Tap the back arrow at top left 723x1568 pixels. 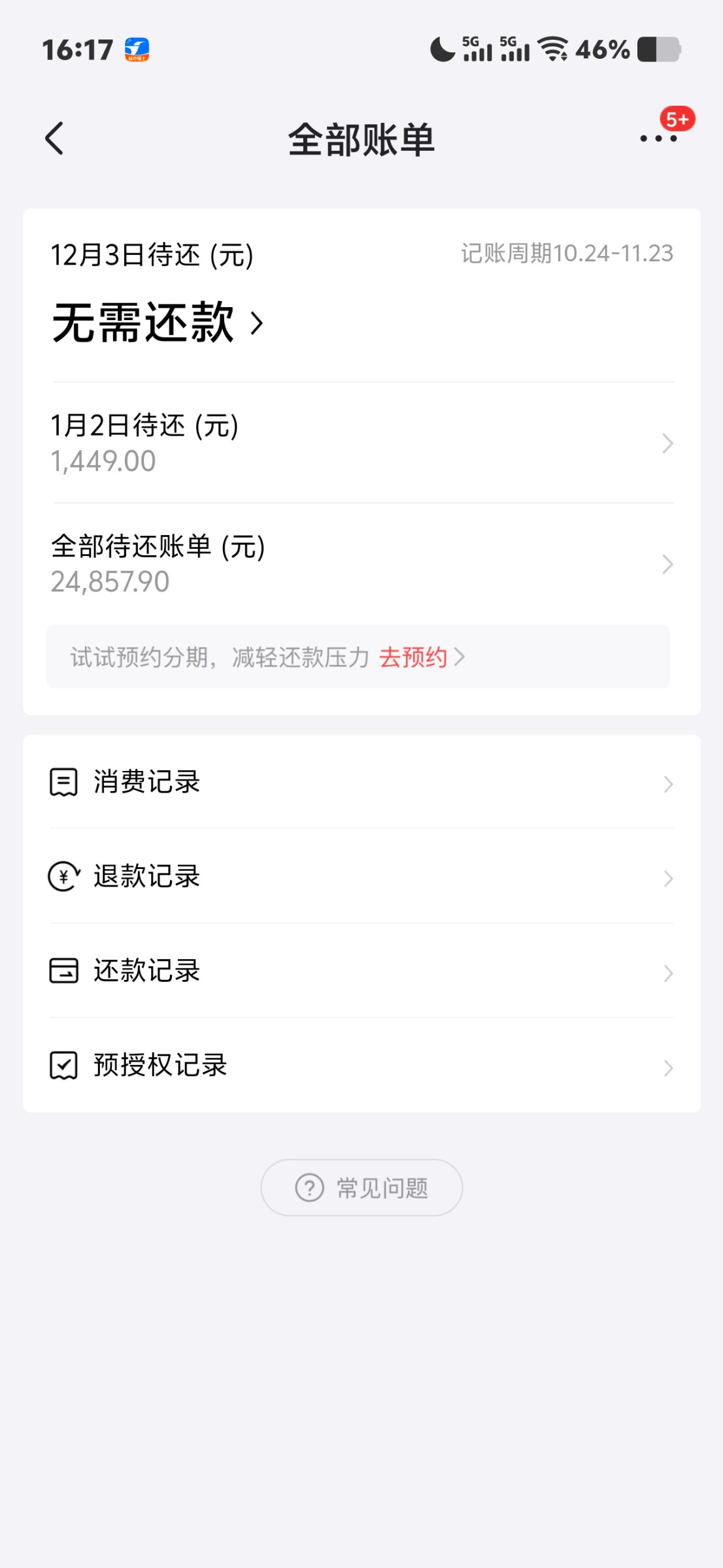(x=55, y=139)
